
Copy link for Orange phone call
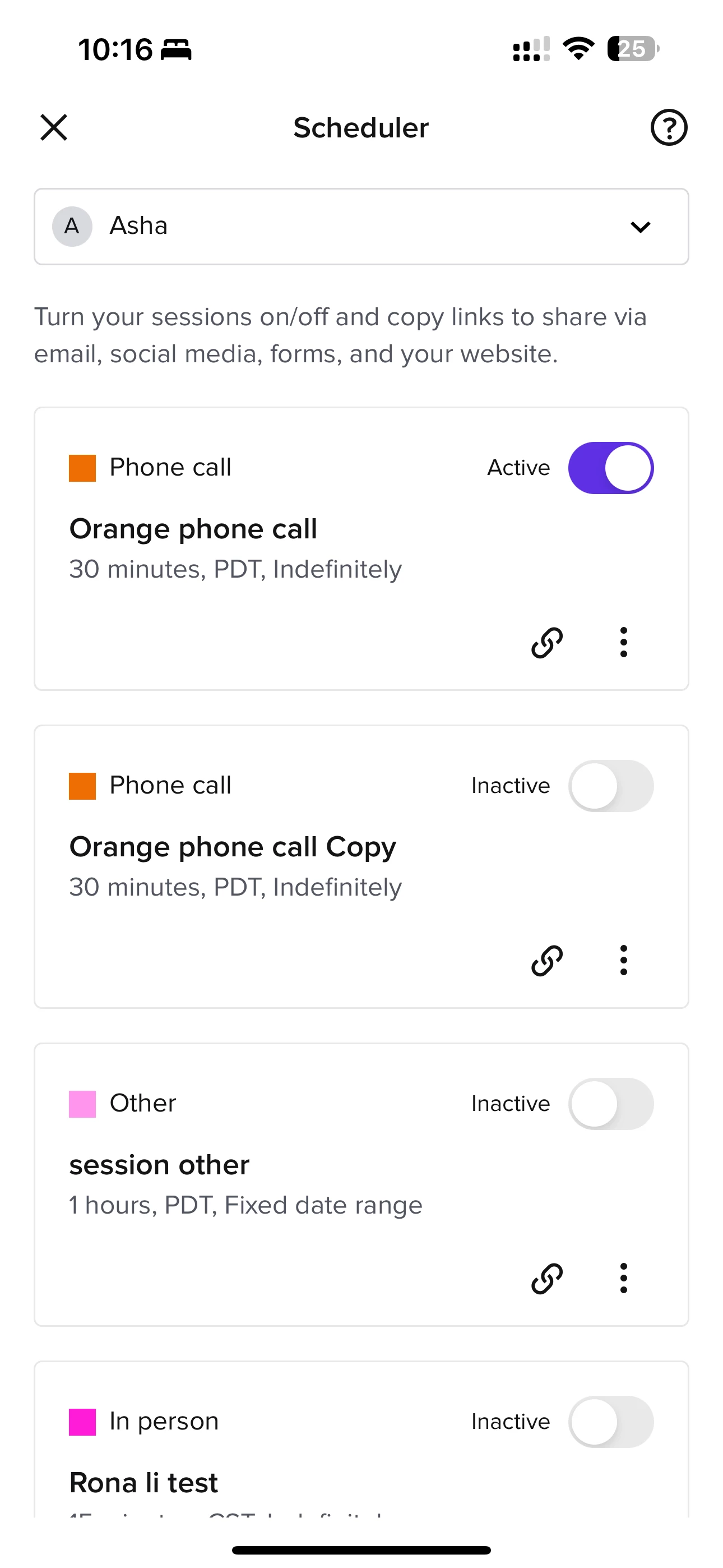point(546,643)
